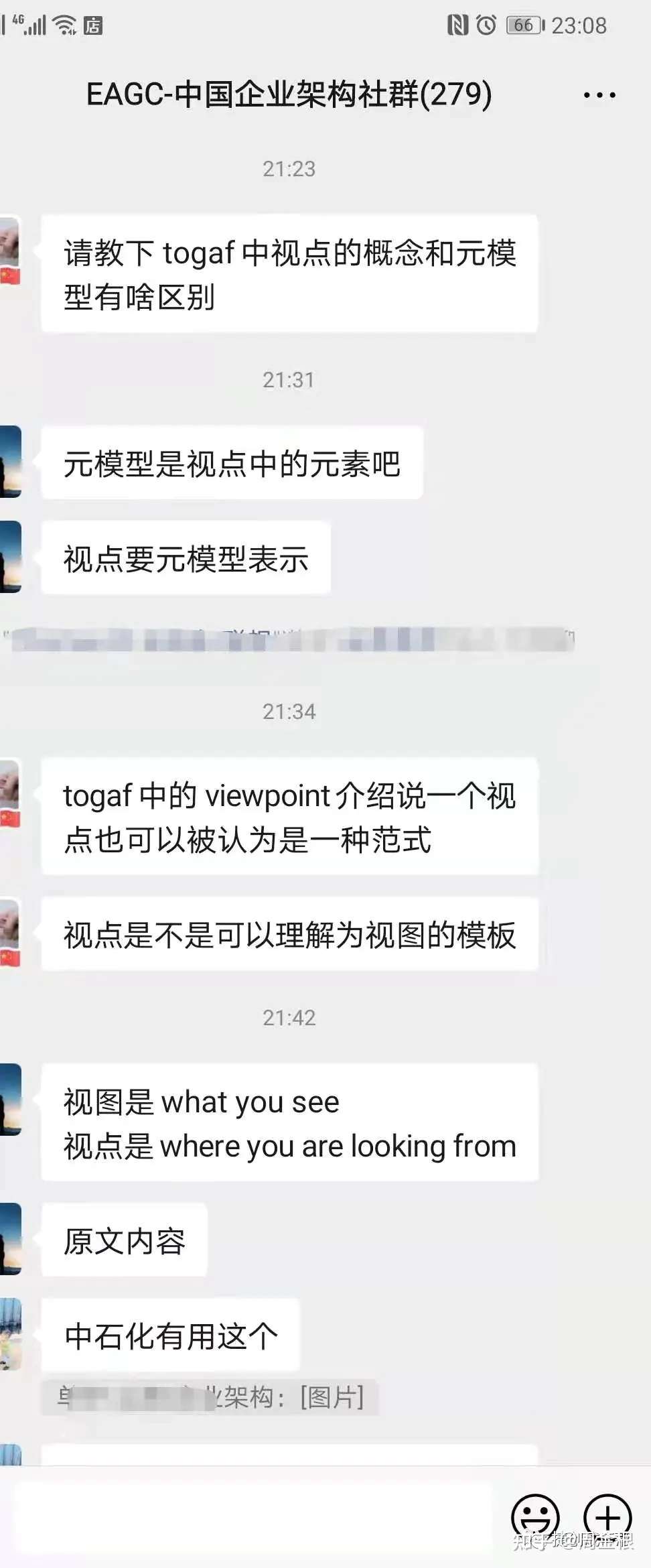Open the emoji sticker panel
This screenshot has width=651, height=1568.
(535, 1518)
